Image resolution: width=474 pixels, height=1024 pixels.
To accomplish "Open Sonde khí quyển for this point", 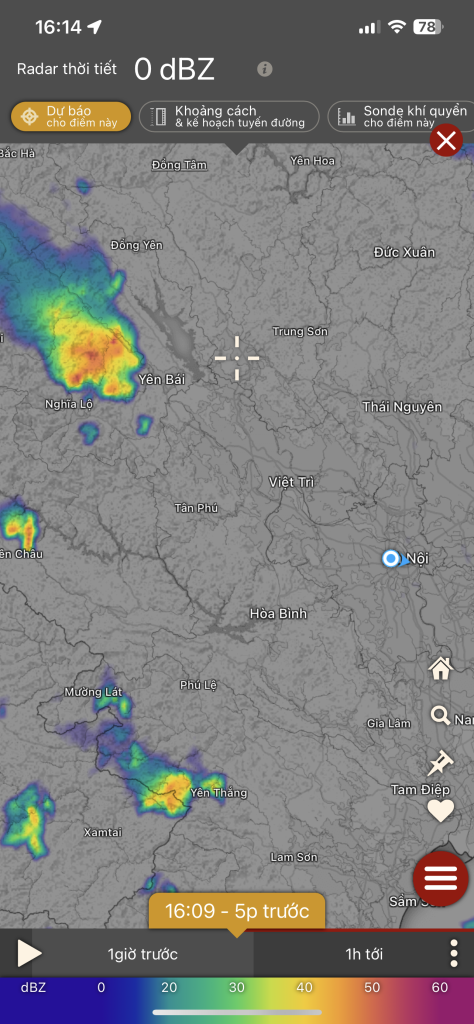I will (x=401, y=117).
